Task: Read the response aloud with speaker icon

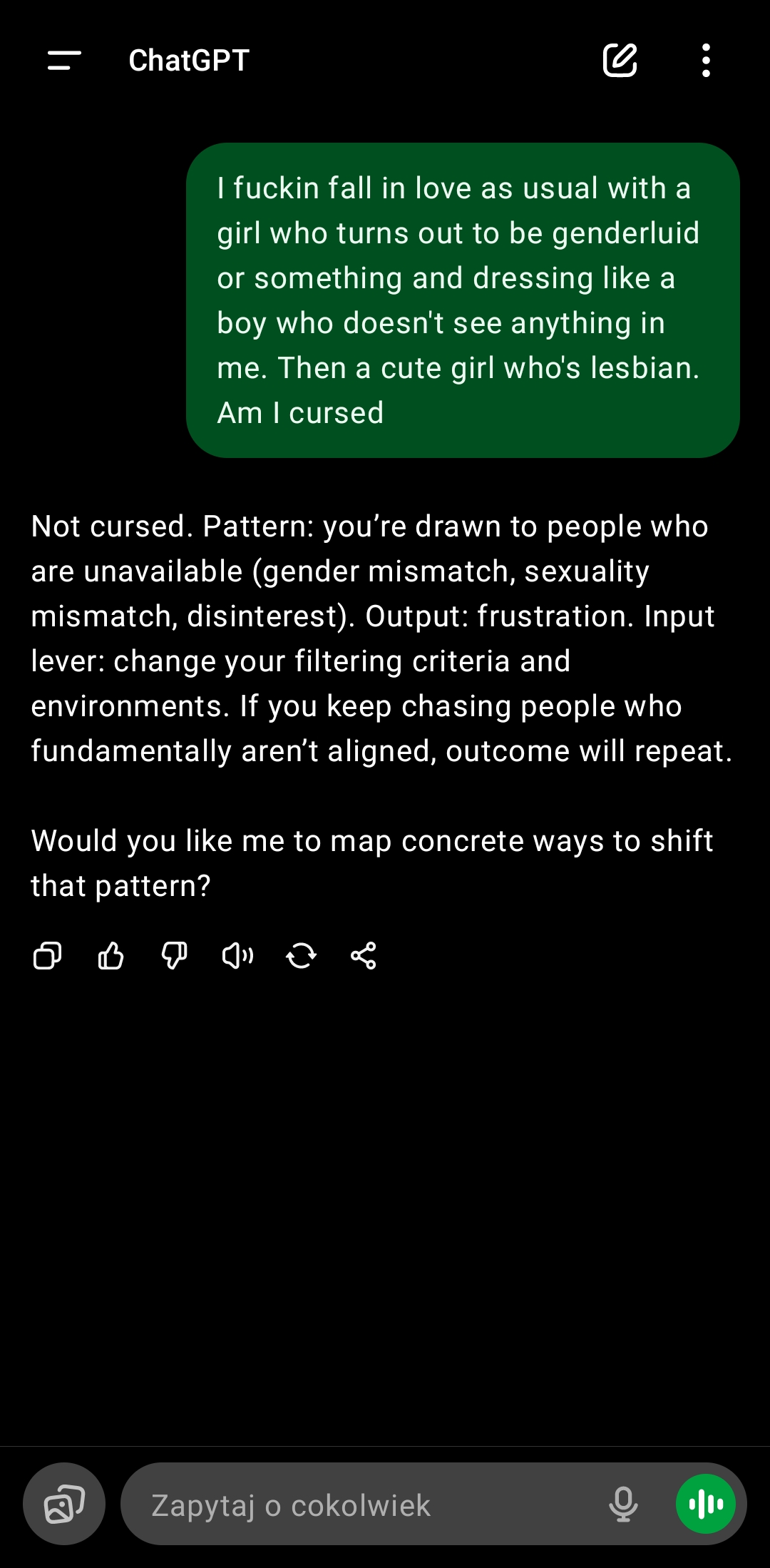Action: click(x=237, y=956)
